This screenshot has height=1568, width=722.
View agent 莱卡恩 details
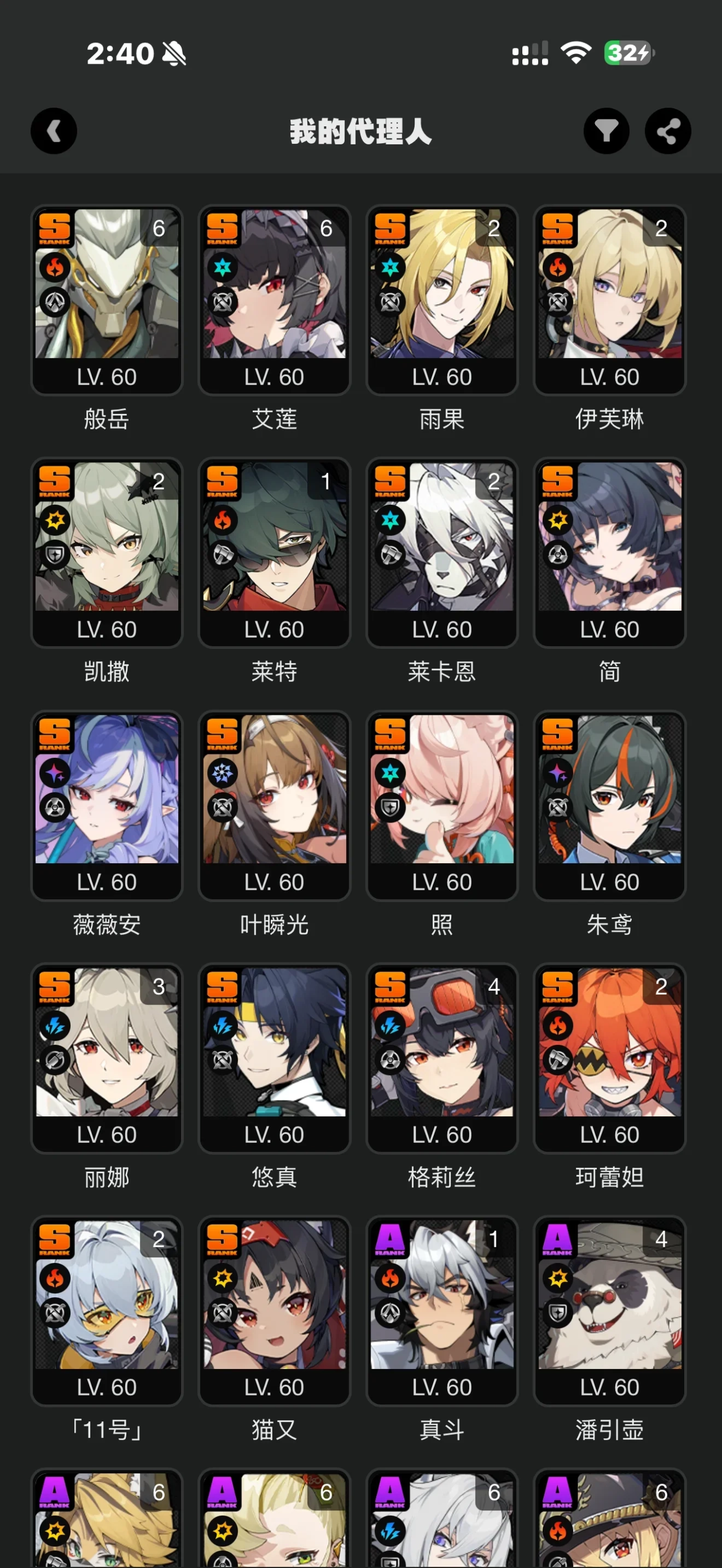(x=441, y=552)
